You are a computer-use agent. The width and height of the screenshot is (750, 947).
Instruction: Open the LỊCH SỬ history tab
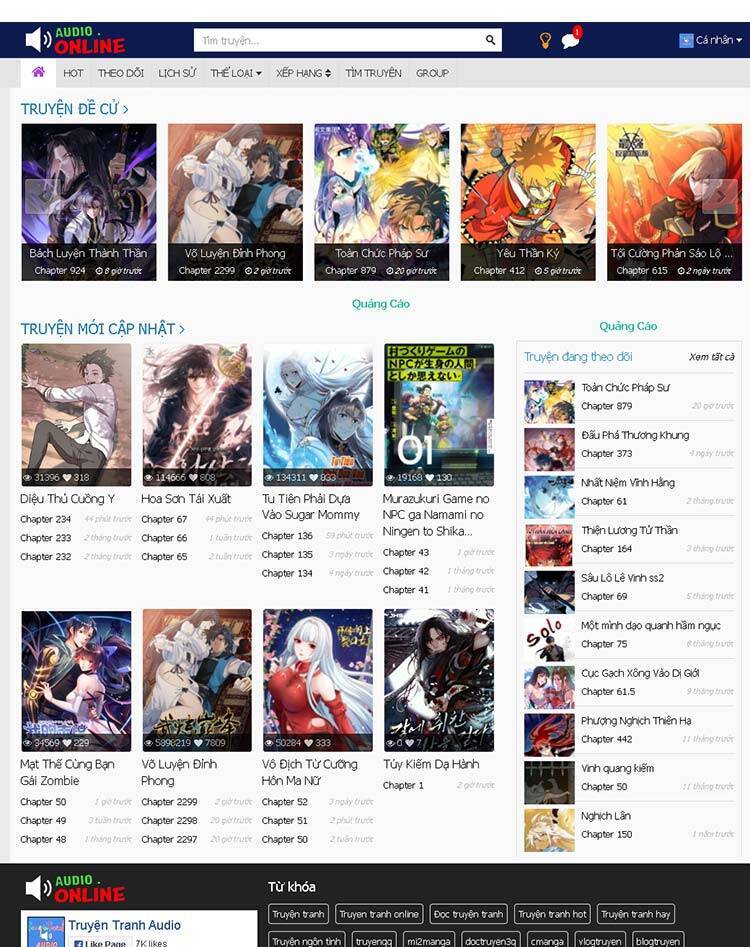177,73
